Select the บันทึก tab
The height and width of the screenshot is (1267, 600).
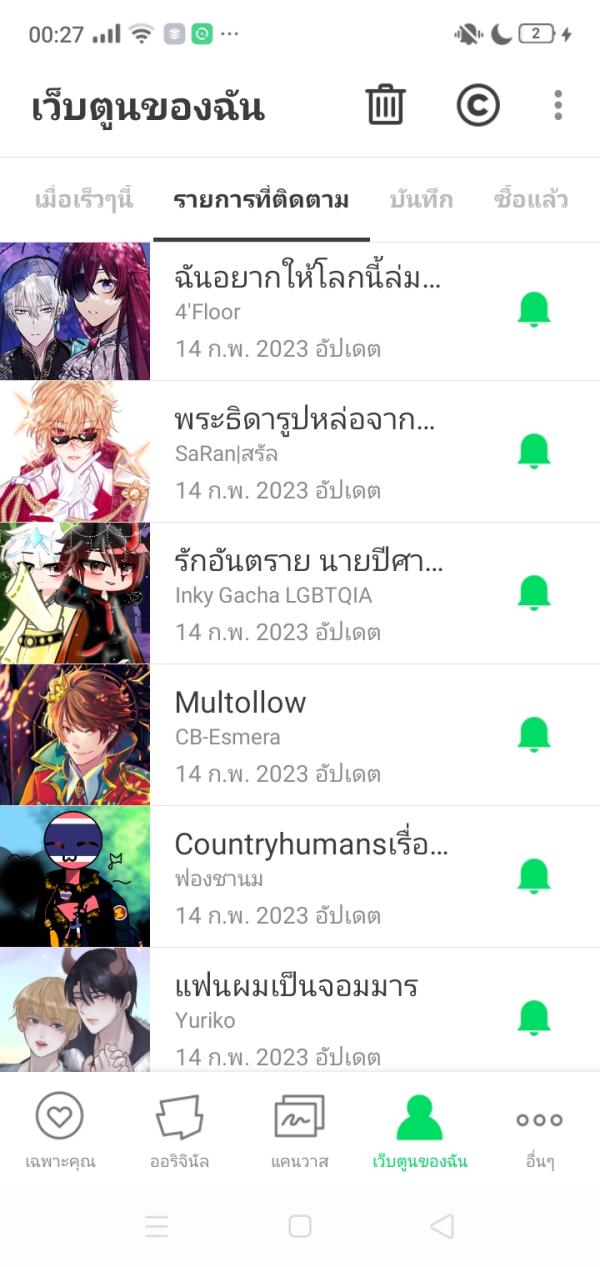421,199
